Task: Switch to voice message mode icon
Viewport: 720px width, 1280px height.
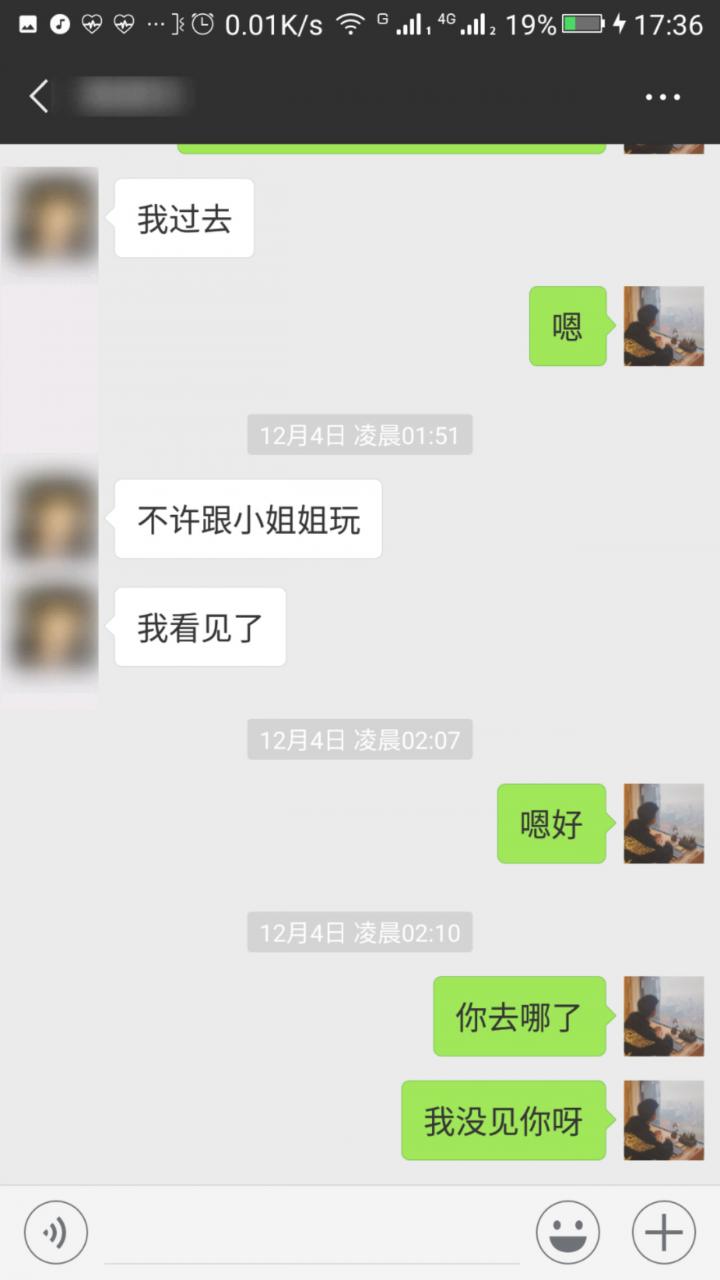Action: click(55, 1232)
